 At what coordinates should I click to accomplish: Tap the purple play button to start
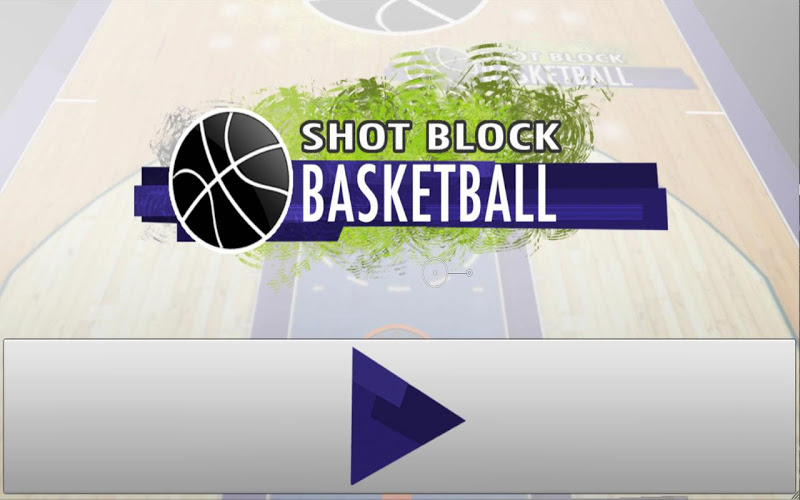tap(400, 417)
